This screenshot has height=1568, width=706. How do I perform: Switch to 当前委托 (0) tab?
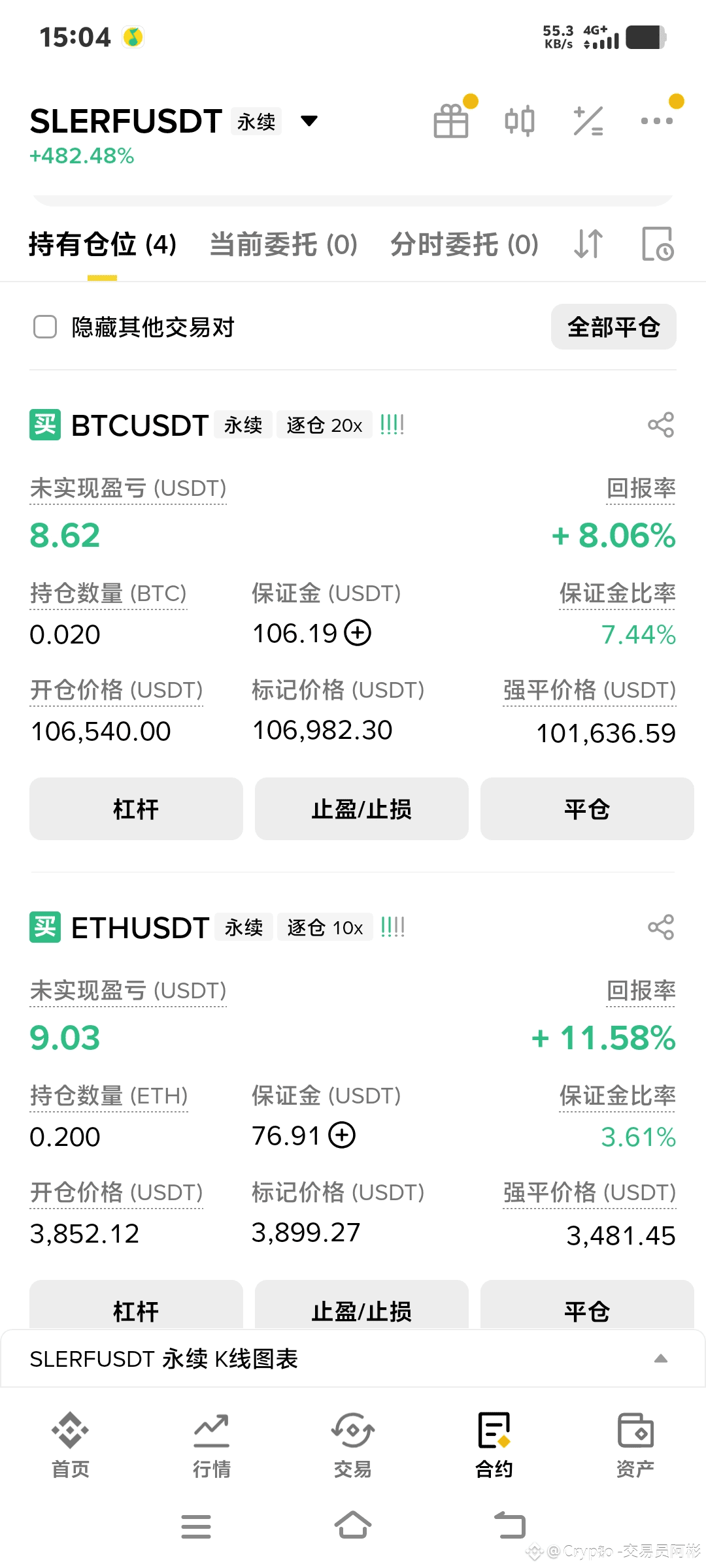(x=283, y=244)
